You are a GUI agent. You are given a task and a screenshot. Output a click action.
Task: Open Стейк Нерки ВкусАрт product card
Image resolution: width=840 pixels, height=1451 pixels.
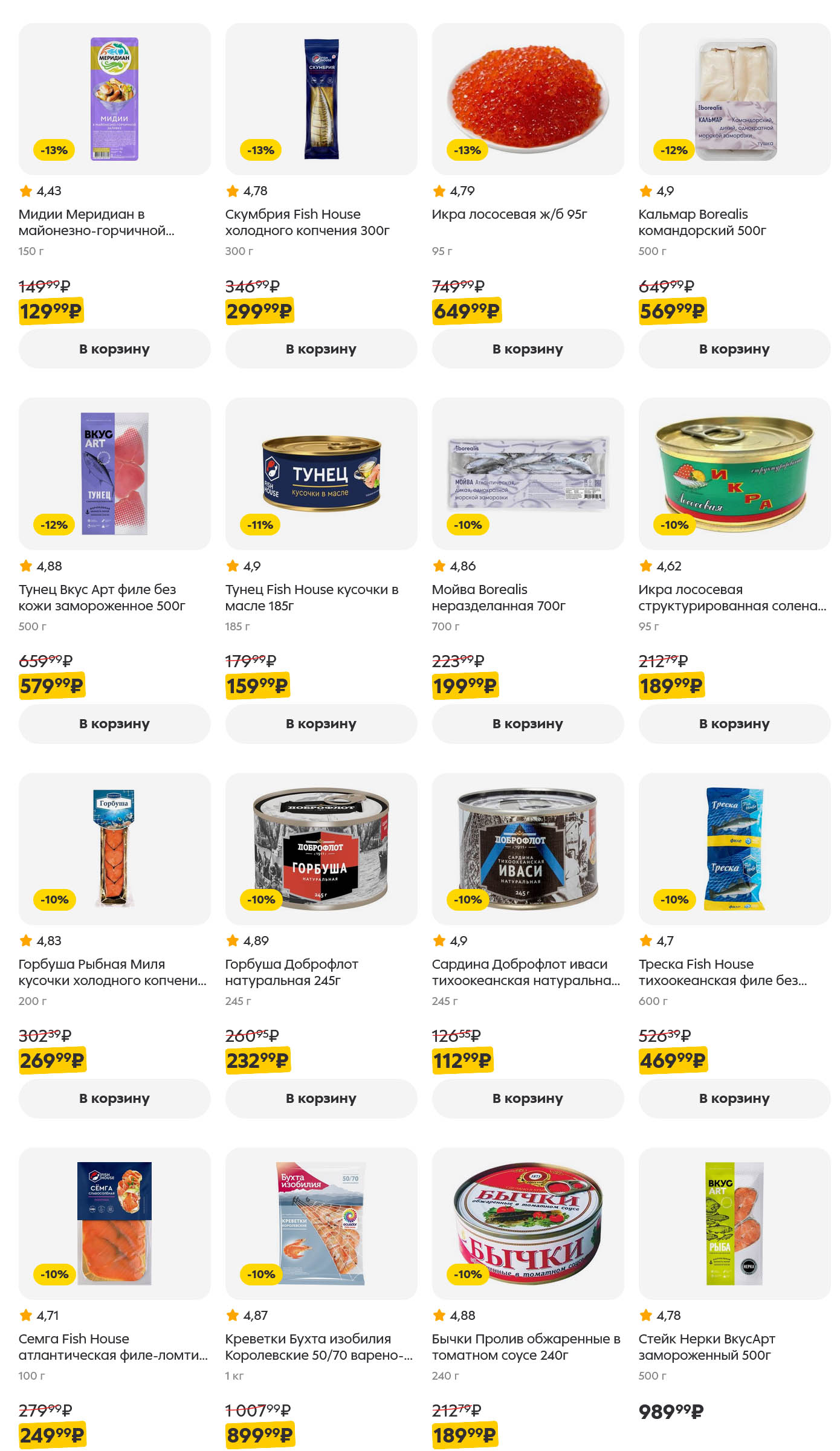(x=706, y=1346)
